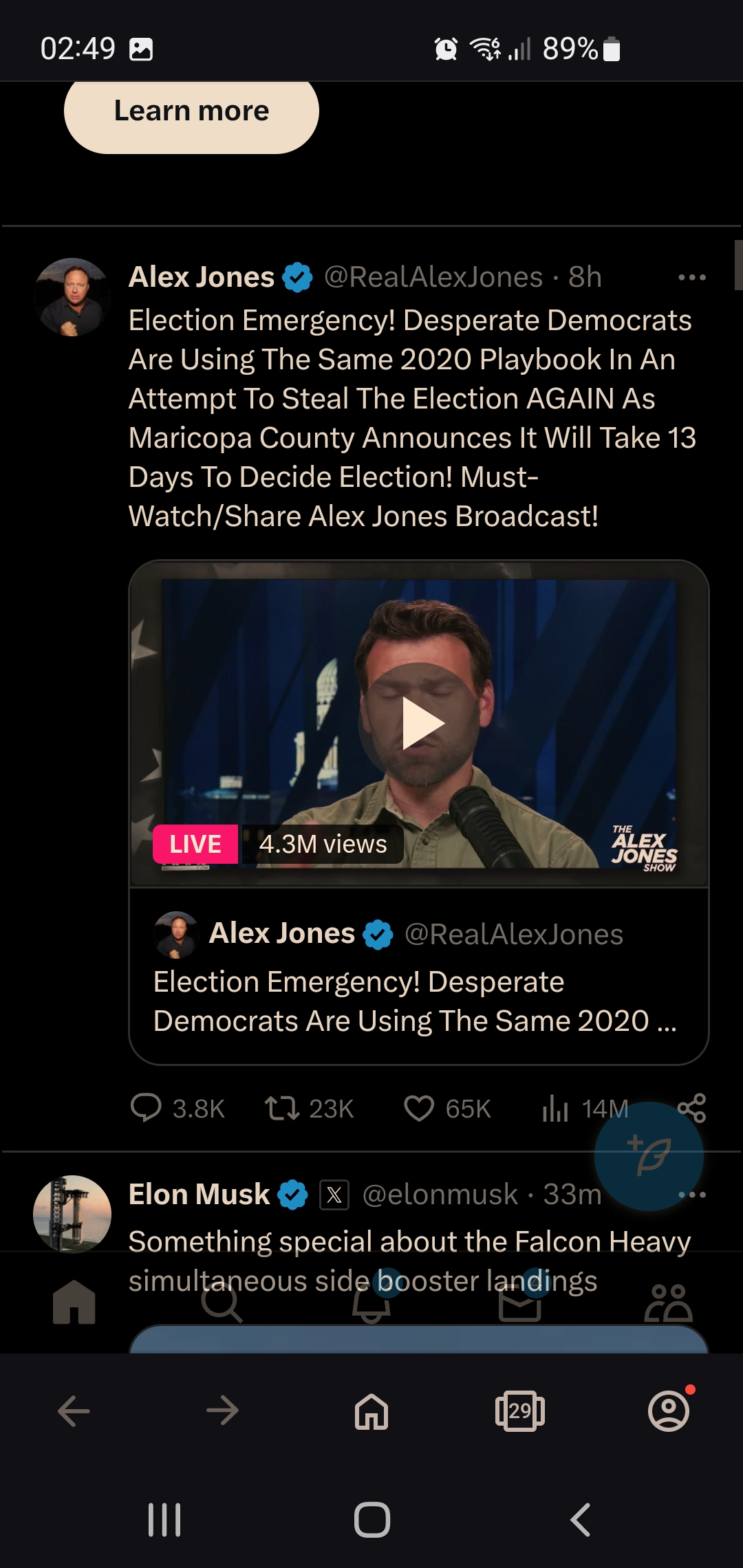
Task: Switch to the Home tab
Action: point(74,1302)
